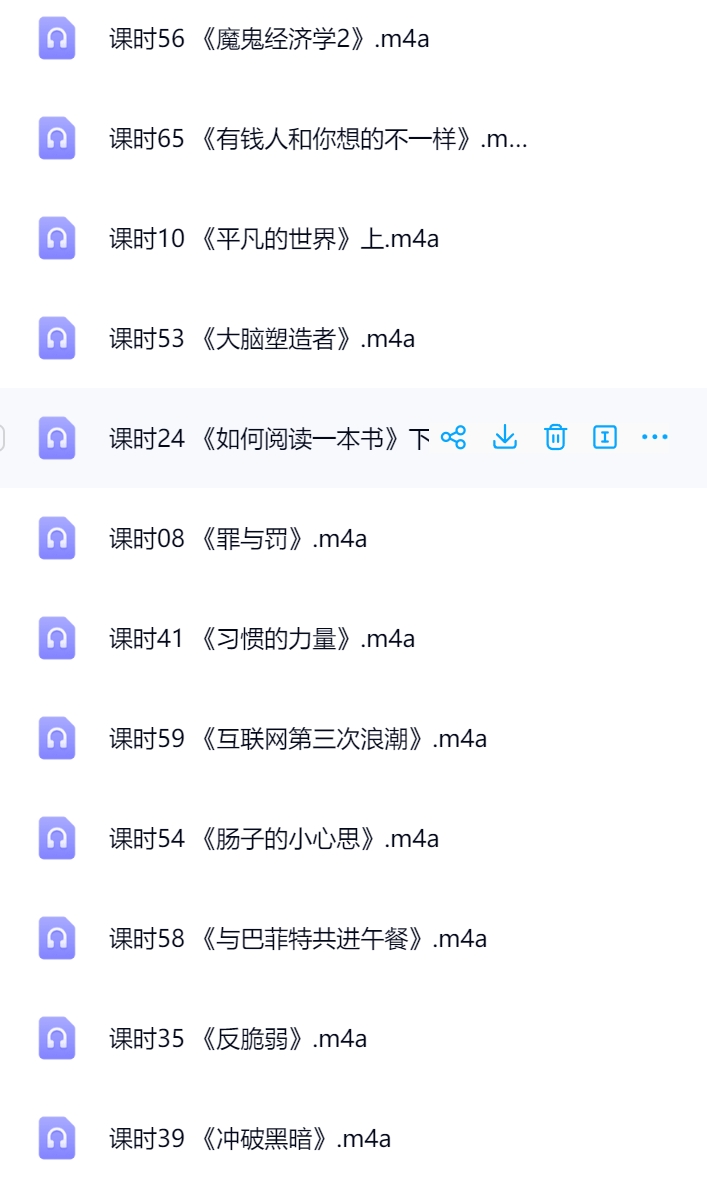Open 课时53《大脑塑造者》.m4a
This screenshot has height=1179, width=707.
click(x=262, y=338)
